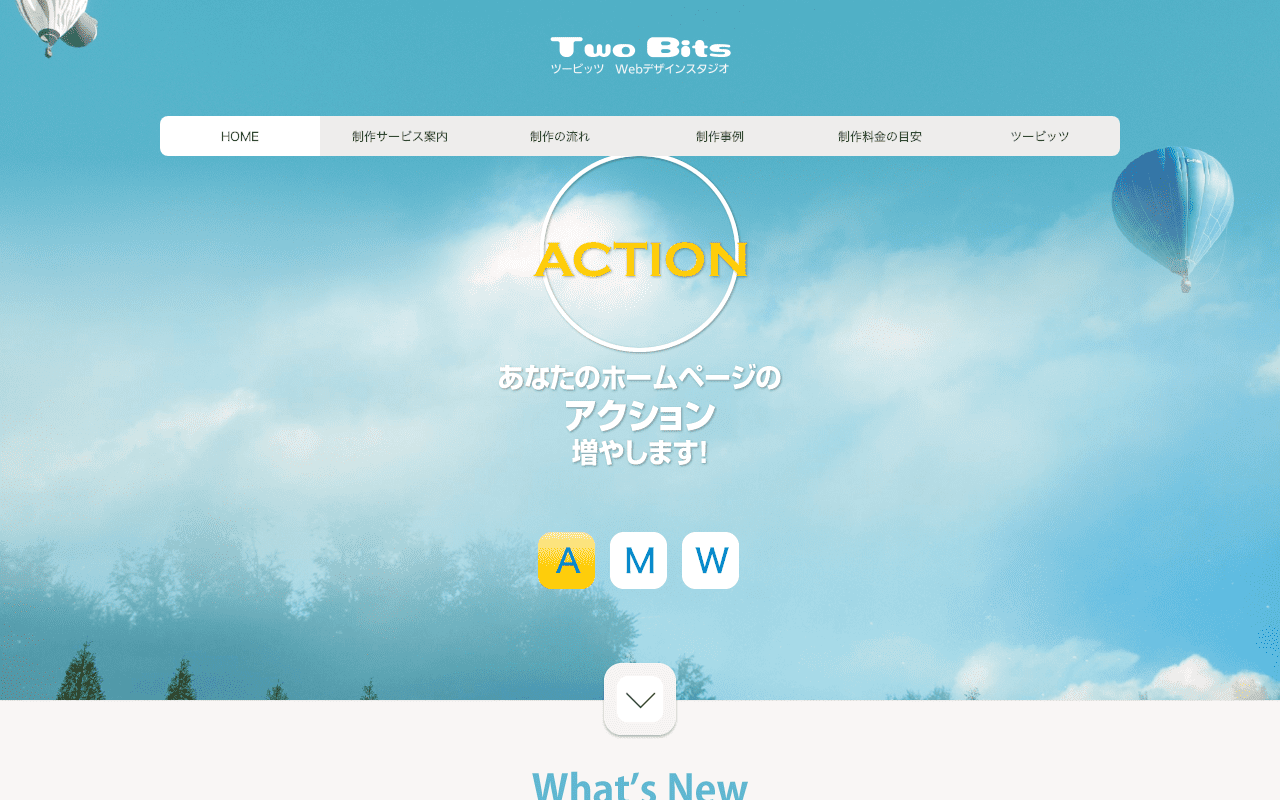Open the ツービッツ tab
Image resolution: width=1280 pixels, height=800 pixels.
click(1040, 136)
